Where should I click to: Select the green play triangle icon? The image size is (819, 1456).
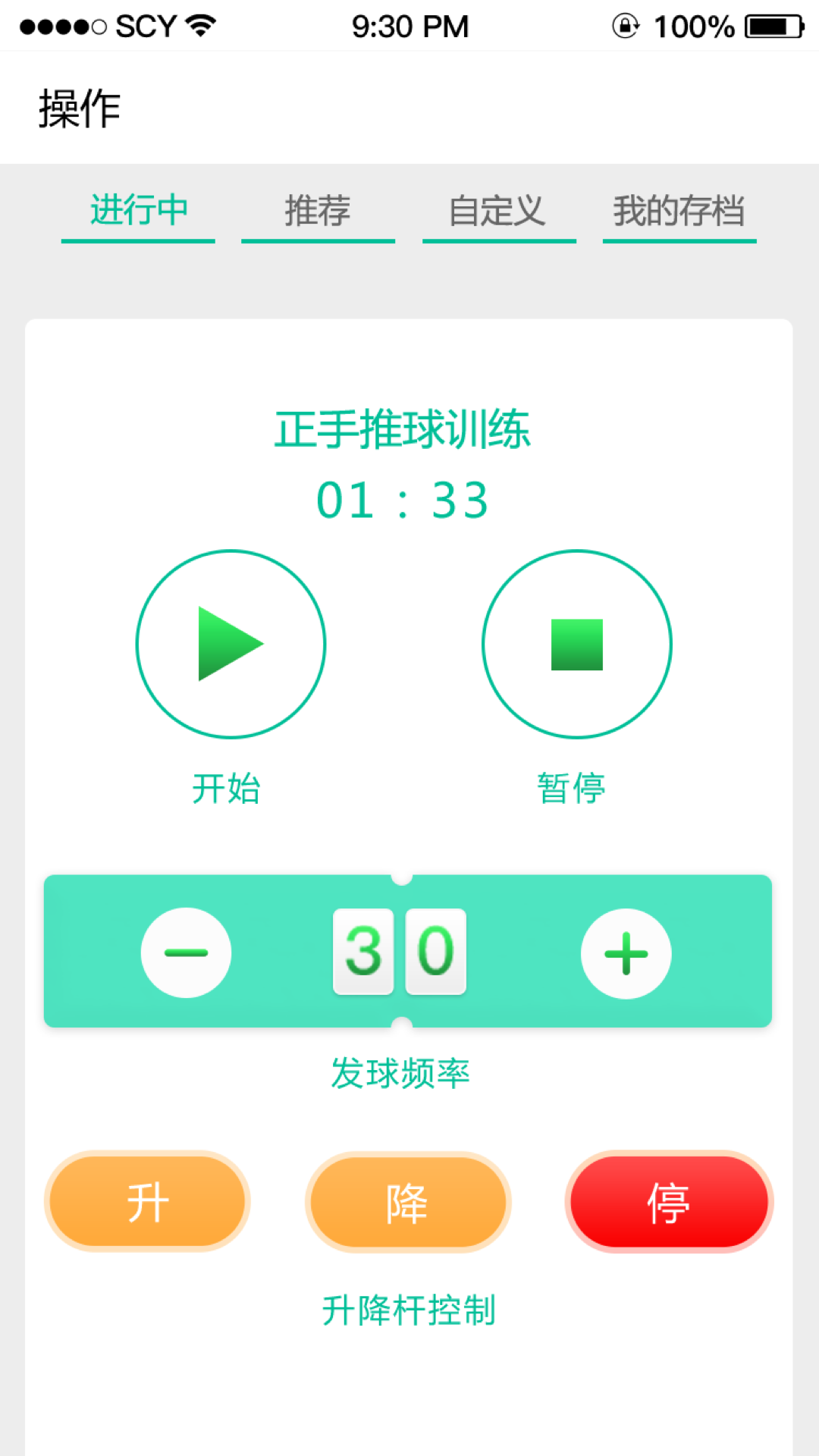(x=231, y=643)
